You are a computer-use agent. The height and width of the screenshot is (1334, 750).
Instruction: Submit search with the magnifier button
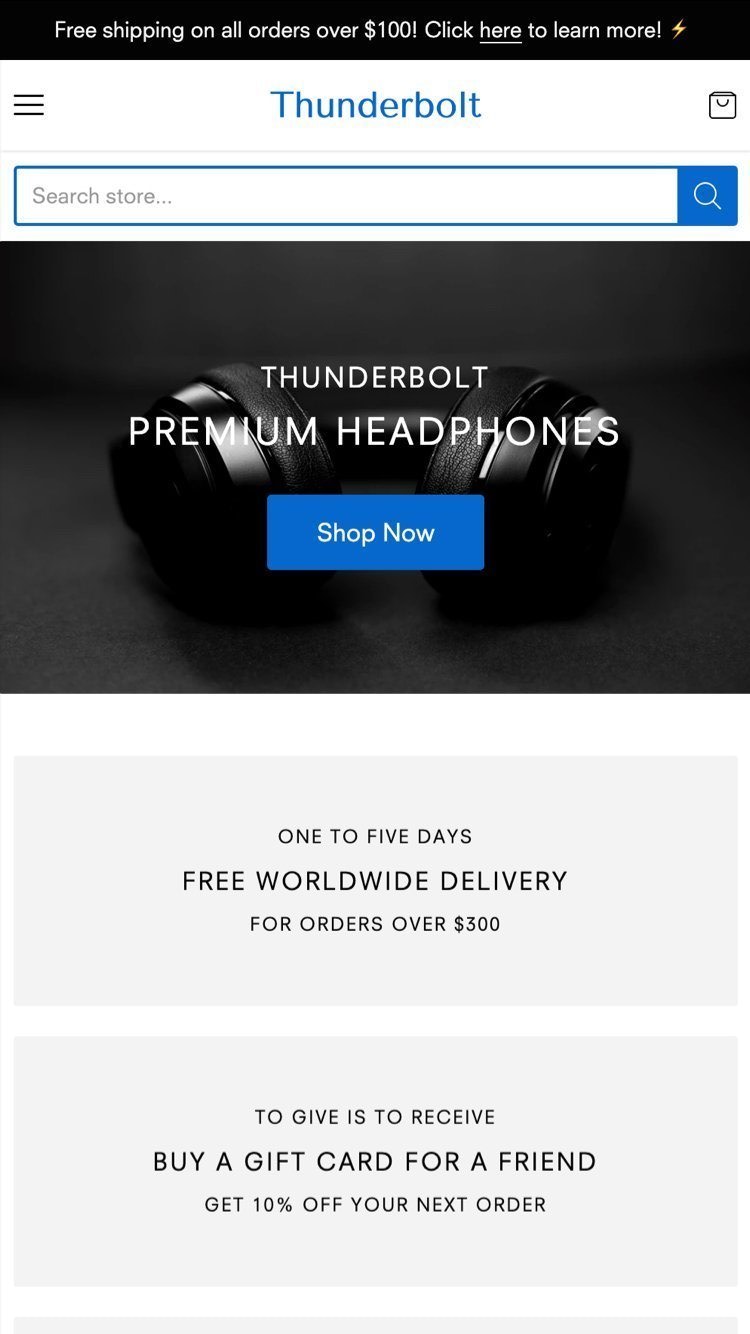707,196
